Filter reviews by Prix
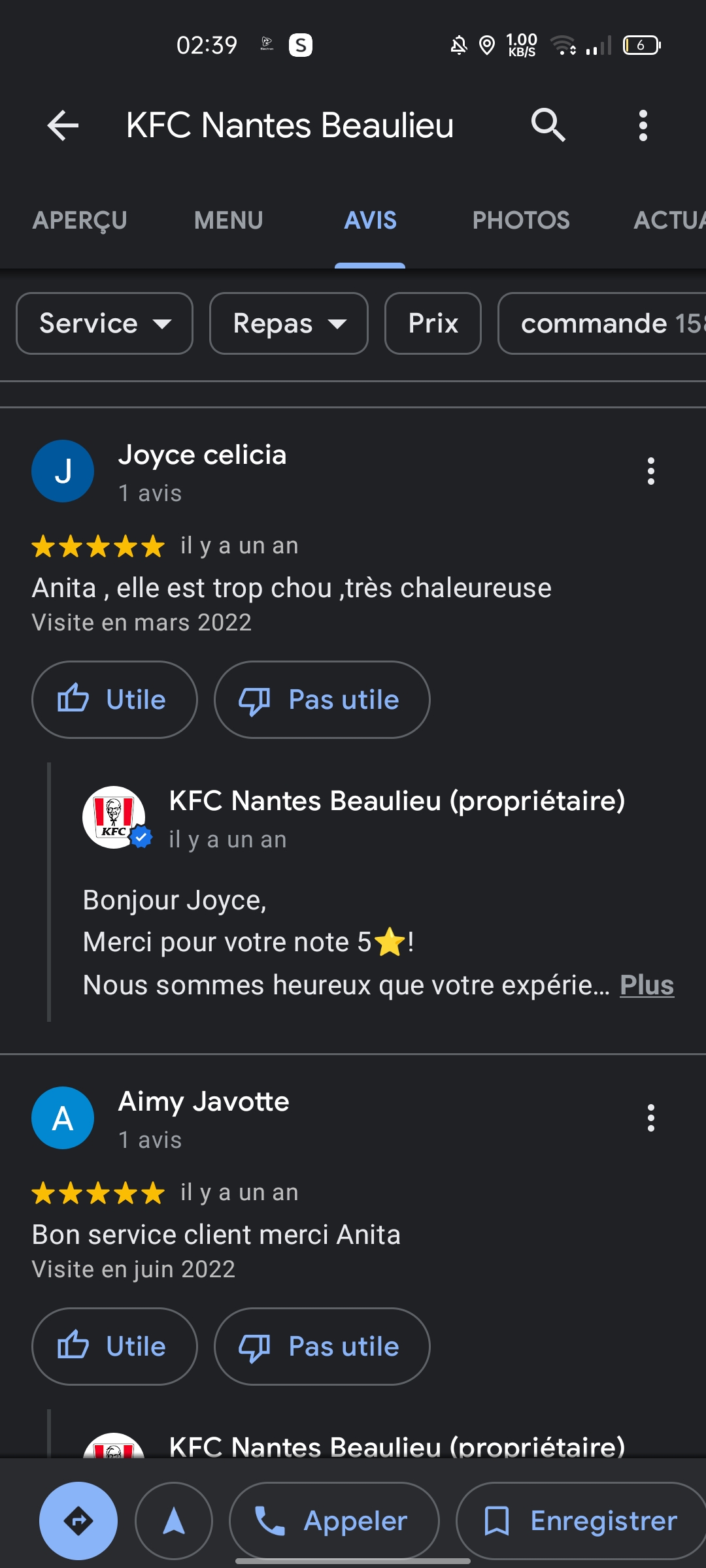The width and height of the screenshot is (706, 1568). click(433, 323)
